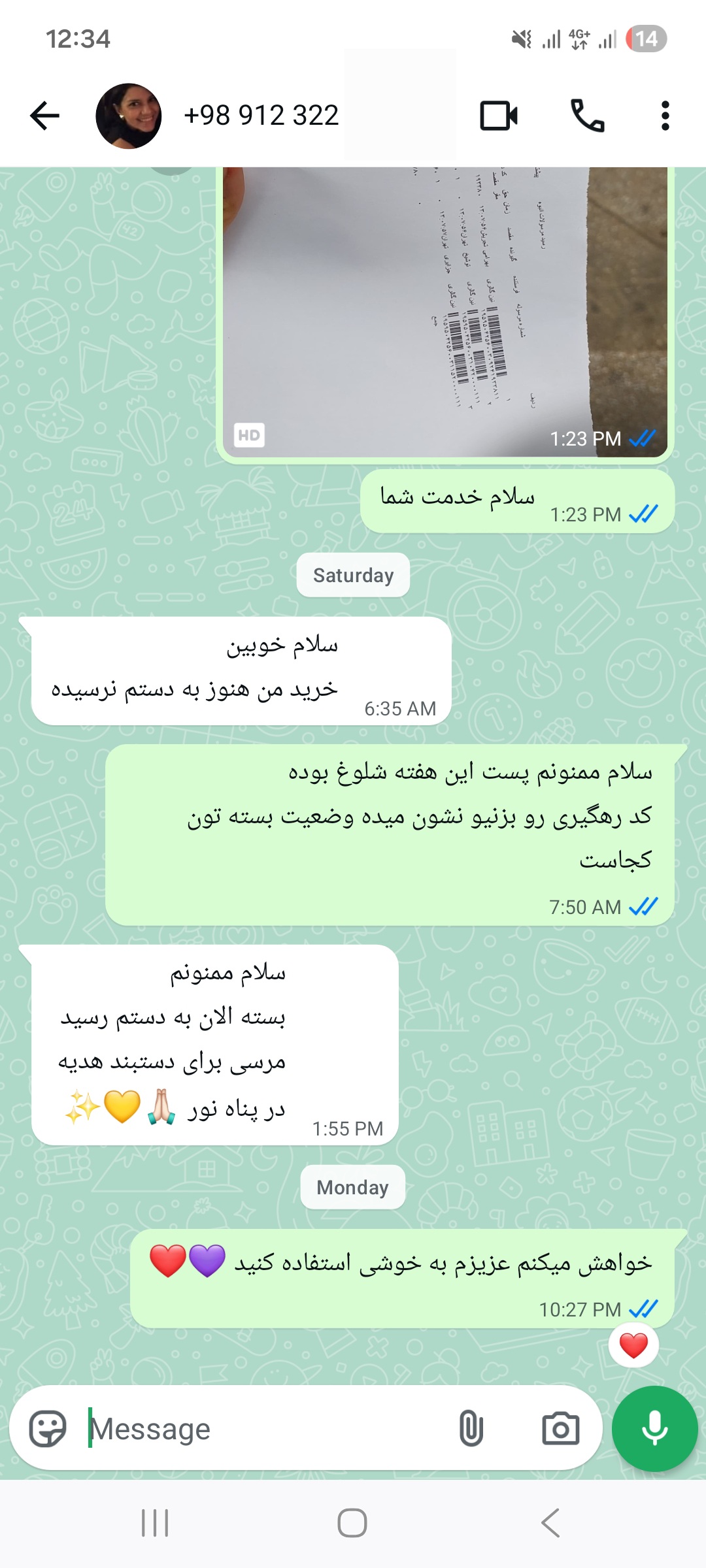Focus the Message text field

[x=261, y=1429]
